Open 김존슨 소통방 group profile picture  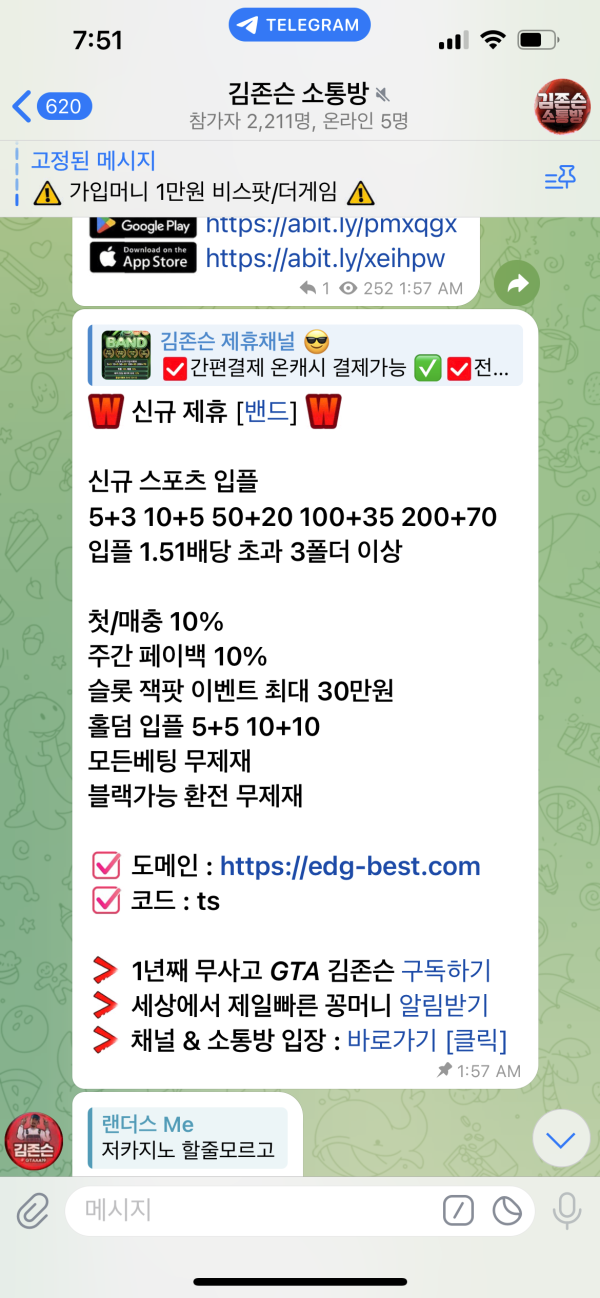(x=563, y=106)
